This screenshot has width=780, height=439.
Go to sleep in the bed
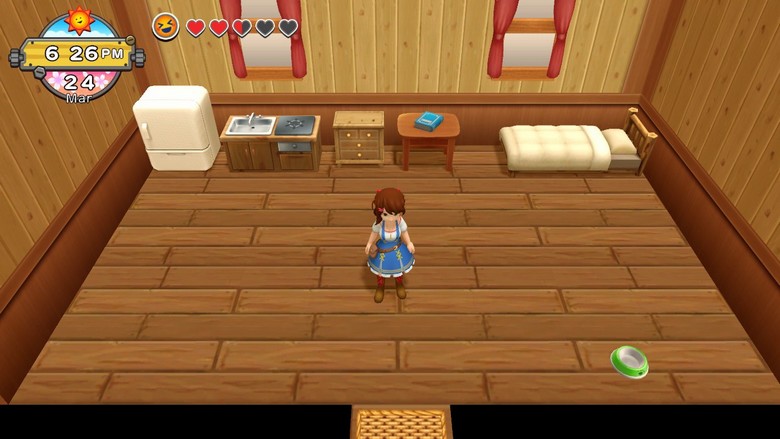pyautogui.click(x=565, y=147)
